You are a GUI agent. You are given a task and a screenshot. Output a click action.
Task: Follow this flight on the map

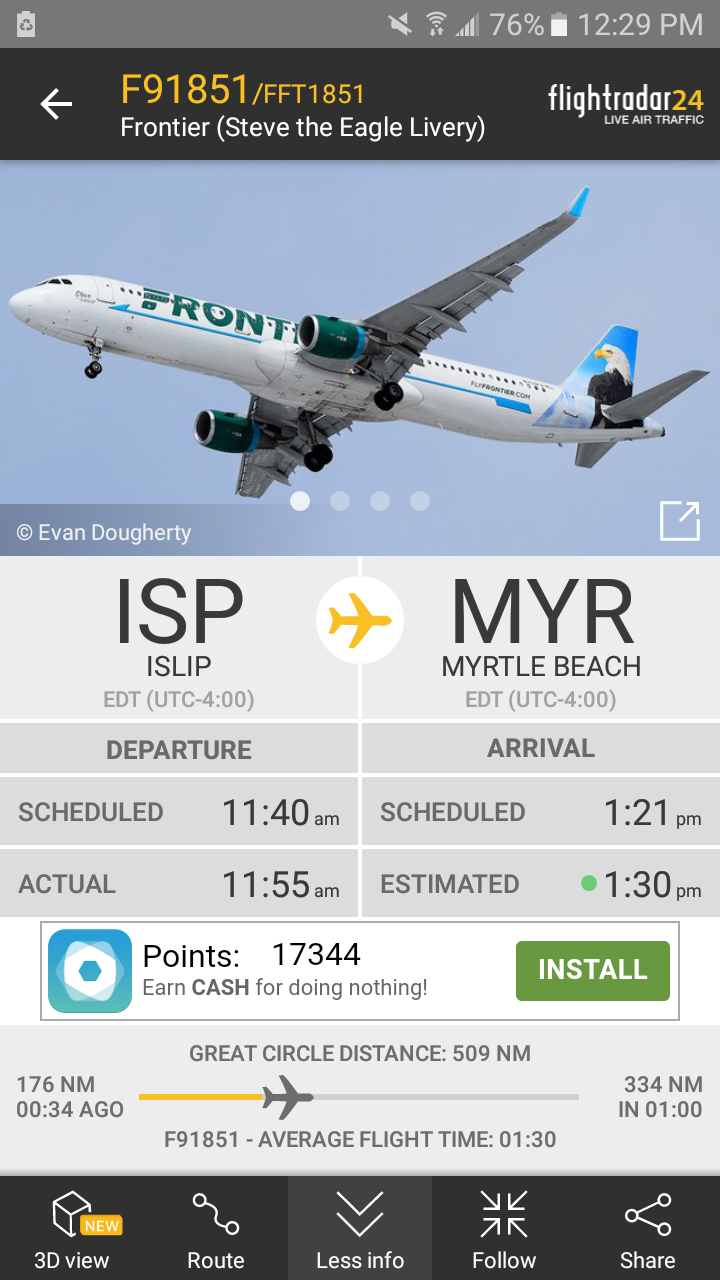504,1230
